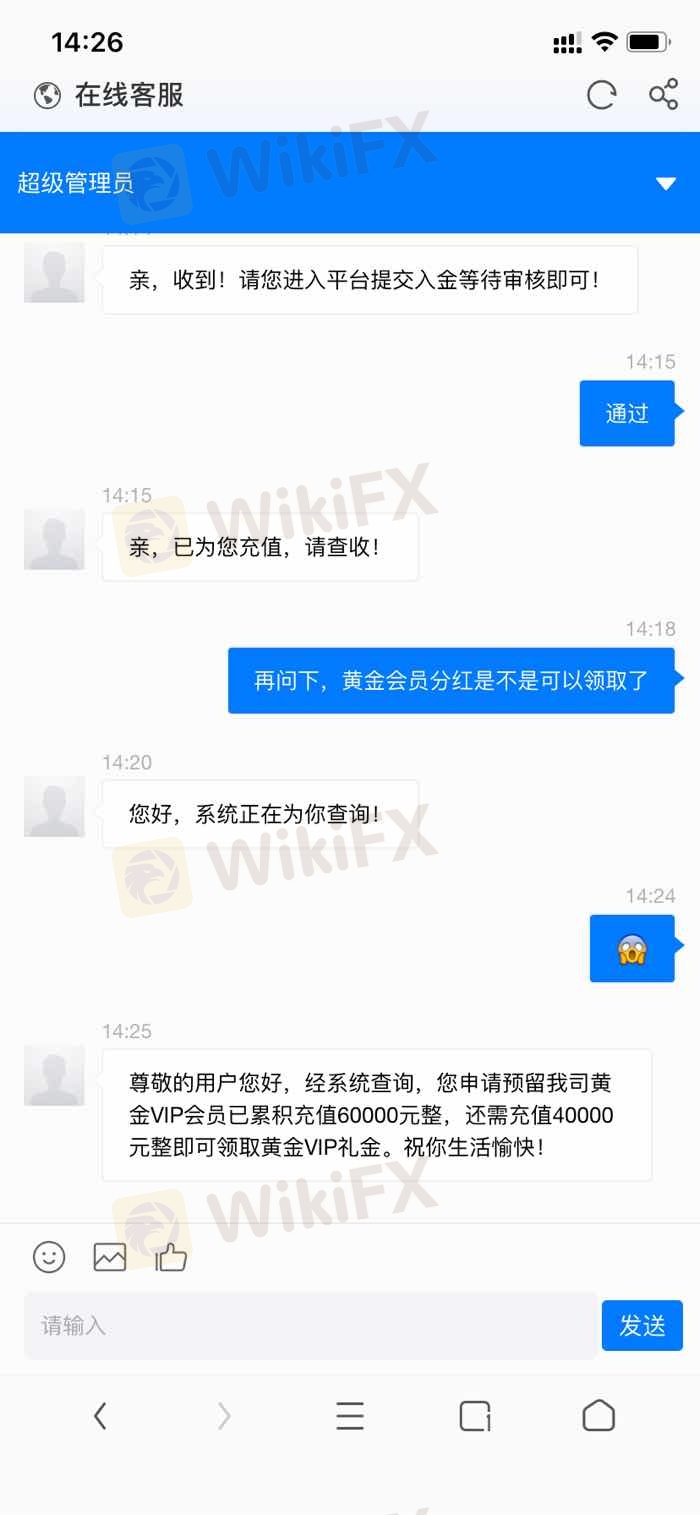This screenshot has height=1515, width=700.
Task: Go back in the browser
Action: [100, 1416]
